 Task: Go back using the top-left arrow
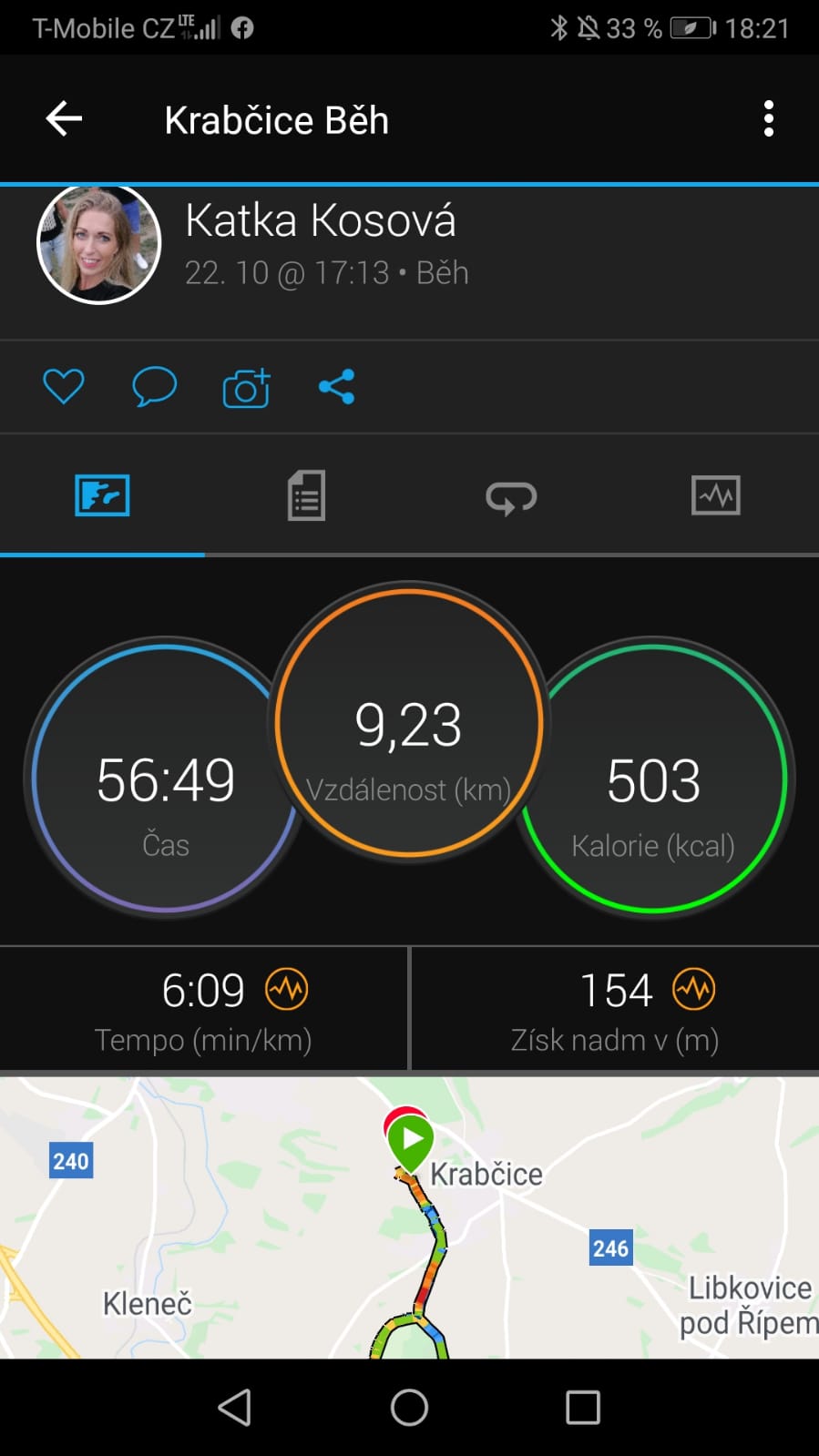pyautogui.click(x=64, y=119)
